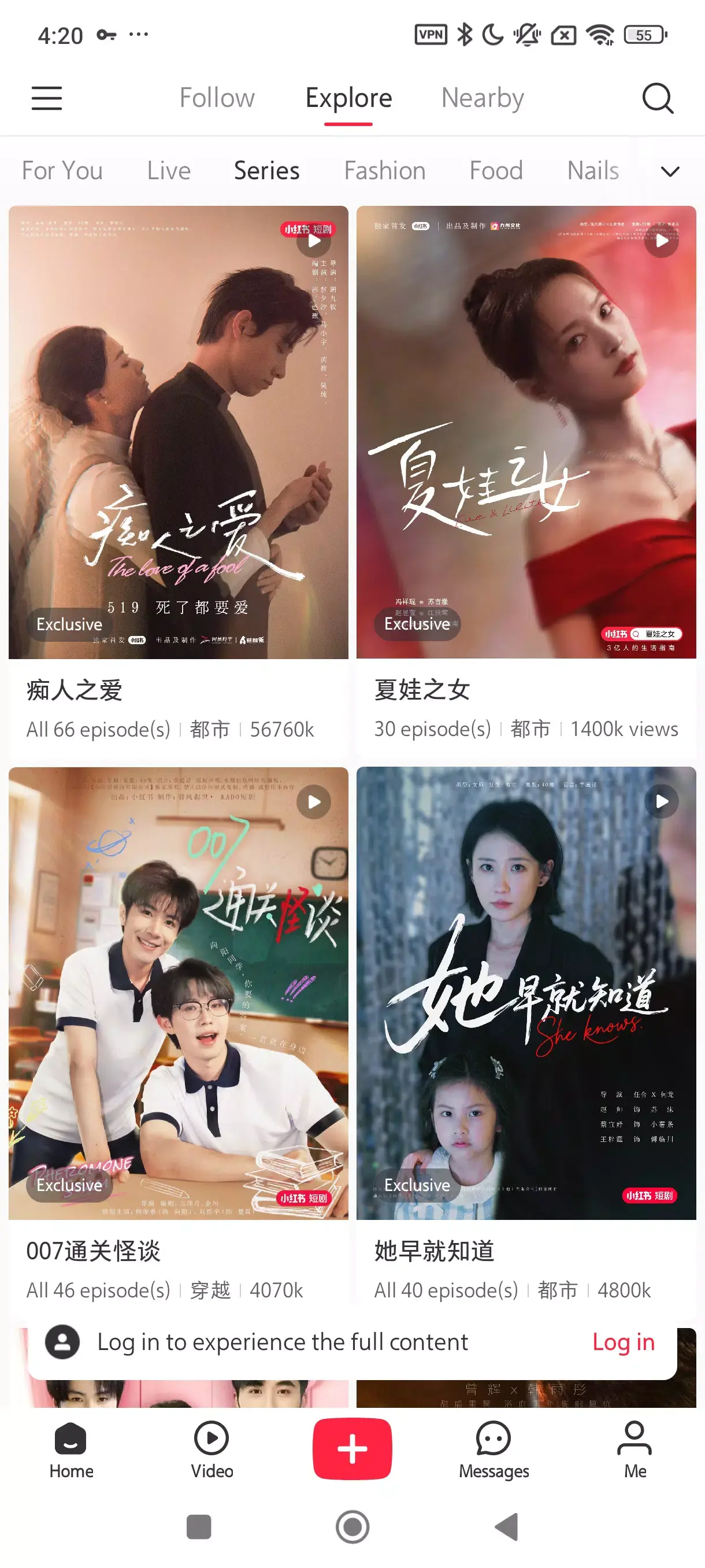Open the search icon

(658, 98)
